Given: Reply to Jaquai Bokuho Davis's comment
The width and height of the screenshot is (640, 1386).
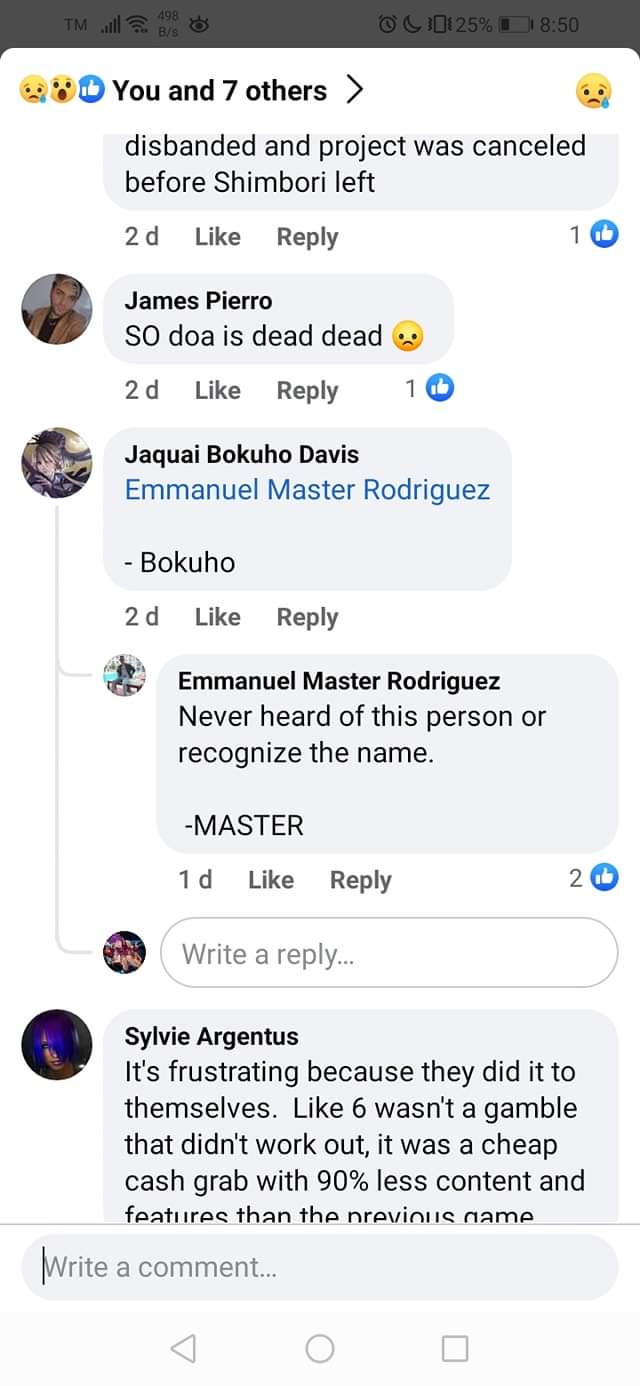Looking at the screenshot, I should pyautogui.click(x=307, y=617).
